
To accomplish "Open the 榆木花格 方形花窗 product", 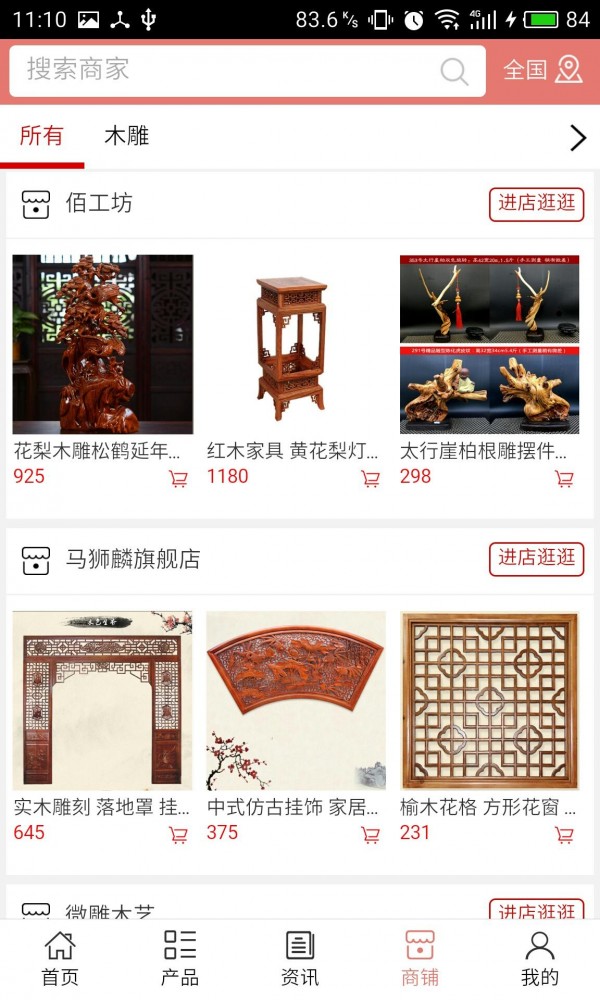I will pos(489,700).
